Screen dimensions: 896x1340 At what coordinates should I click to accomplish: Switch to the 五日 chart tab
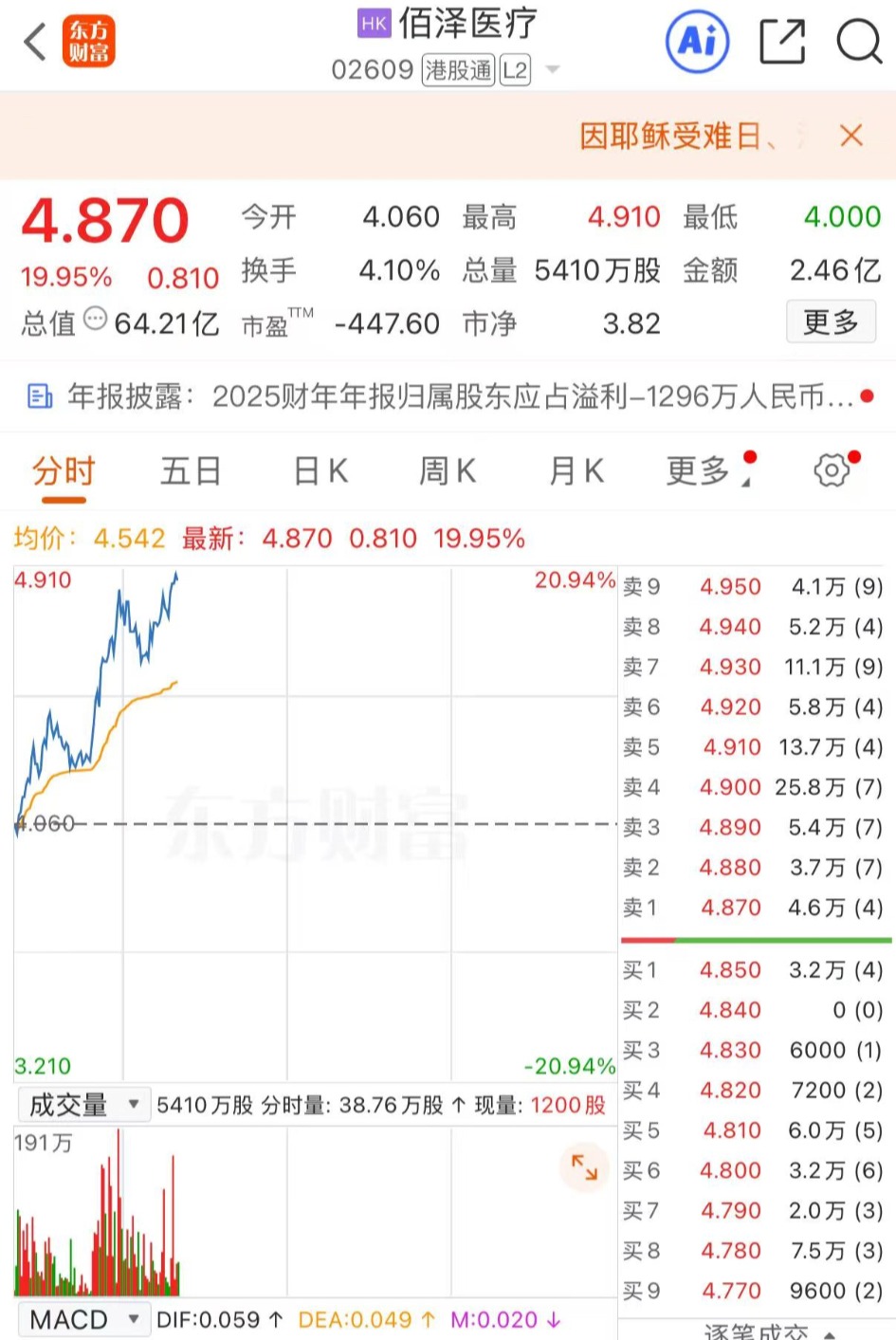click(x=191, y=471)
